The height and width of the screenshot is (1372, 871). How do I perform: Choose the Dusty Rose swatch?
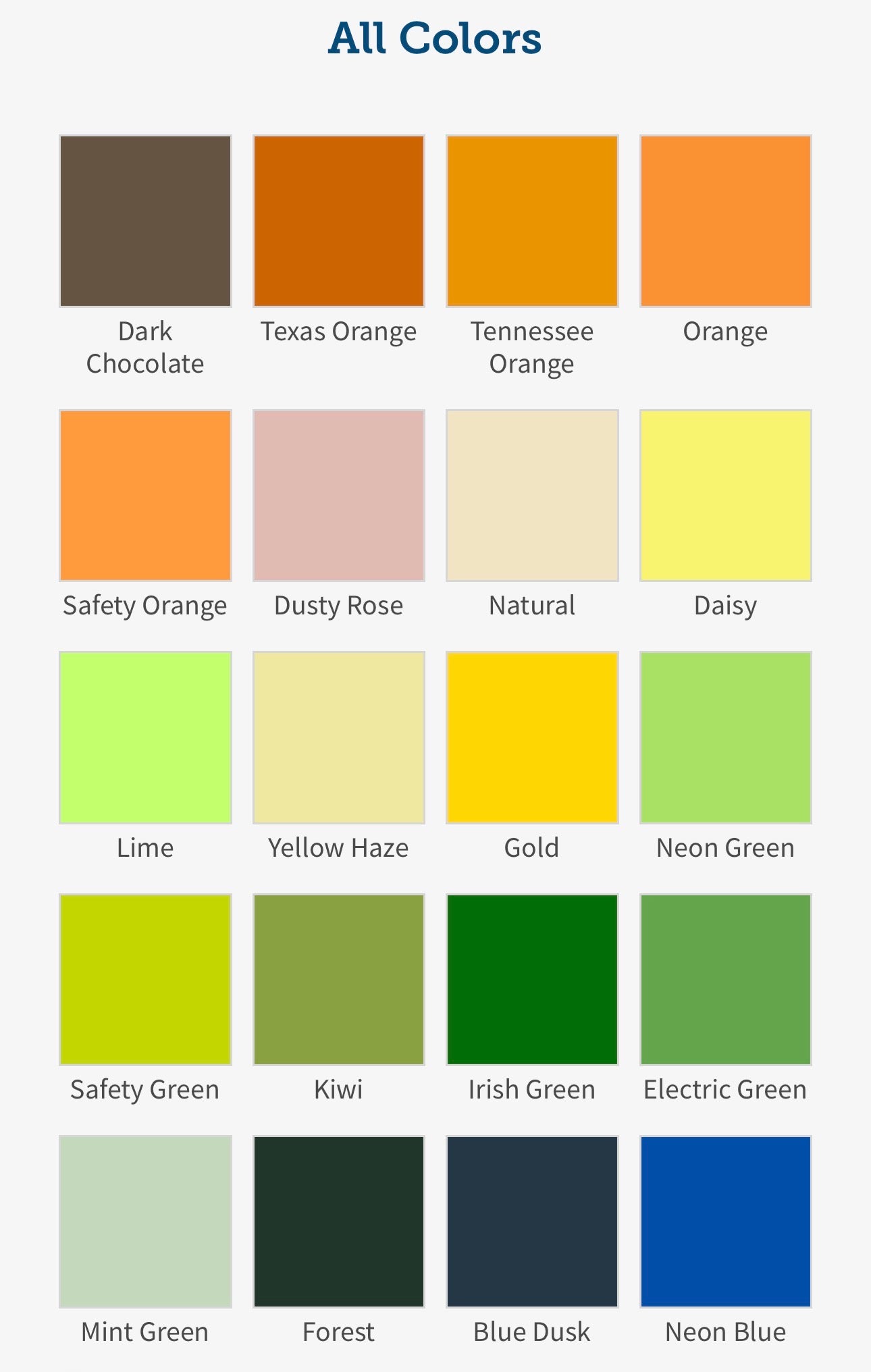tap(339, 495)
